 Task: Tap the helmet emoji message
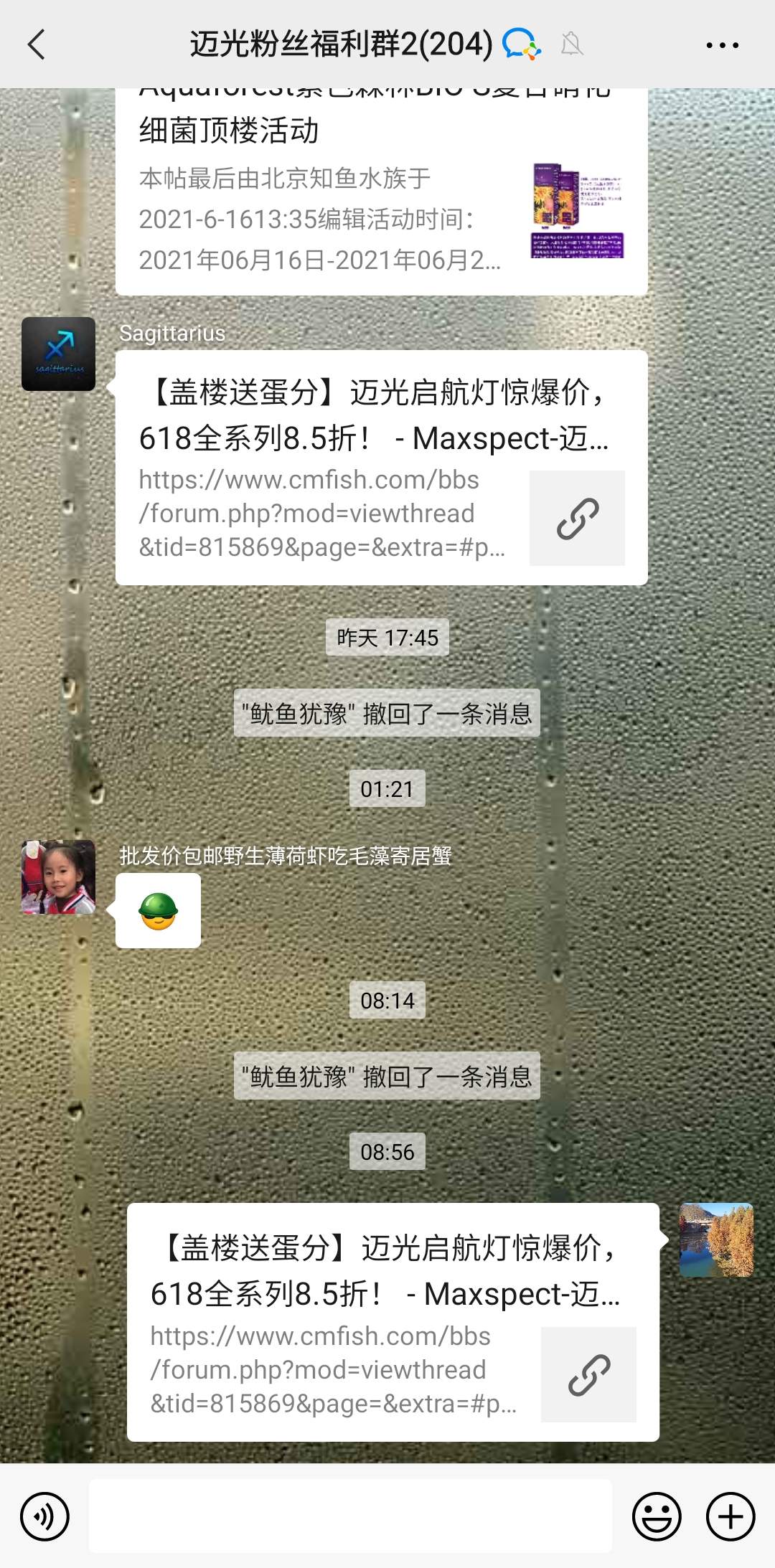(158, 911)
